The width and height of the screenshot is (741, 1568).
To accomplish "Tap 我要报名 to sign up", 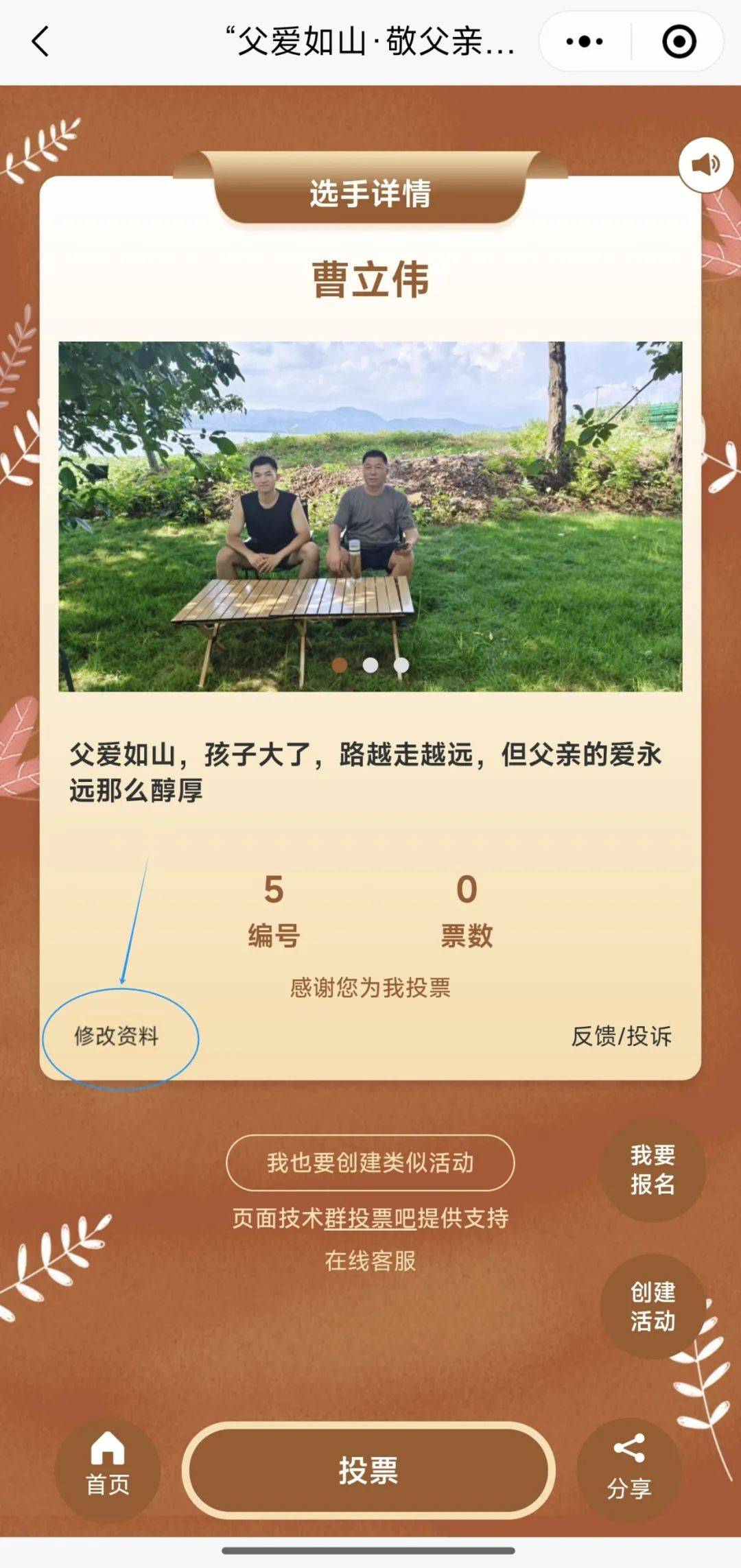I will coord(652,1169).
